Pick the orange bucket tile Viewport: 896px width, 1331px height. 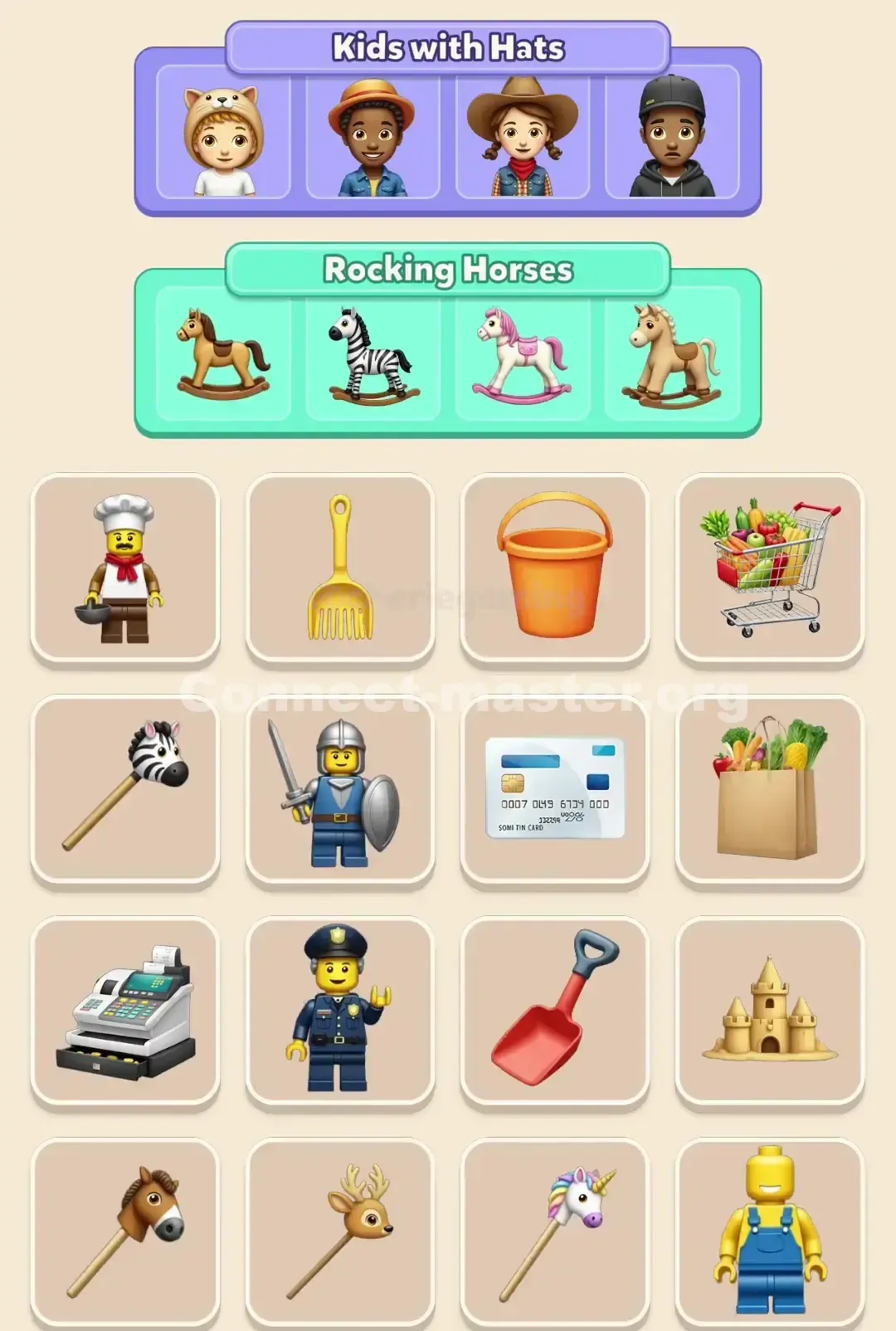556,566
